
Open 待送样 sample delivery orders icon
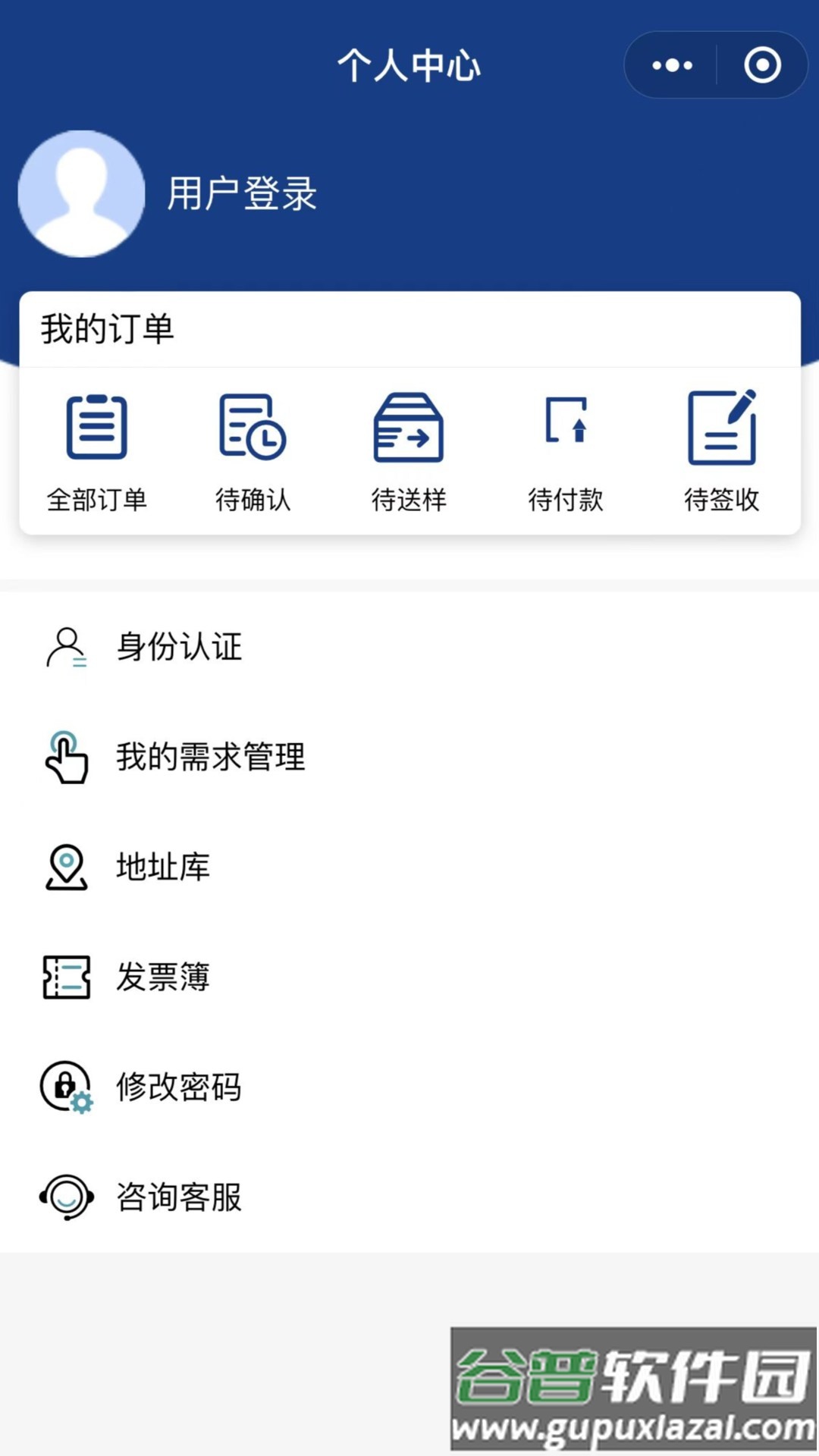[x=409, y=428]
